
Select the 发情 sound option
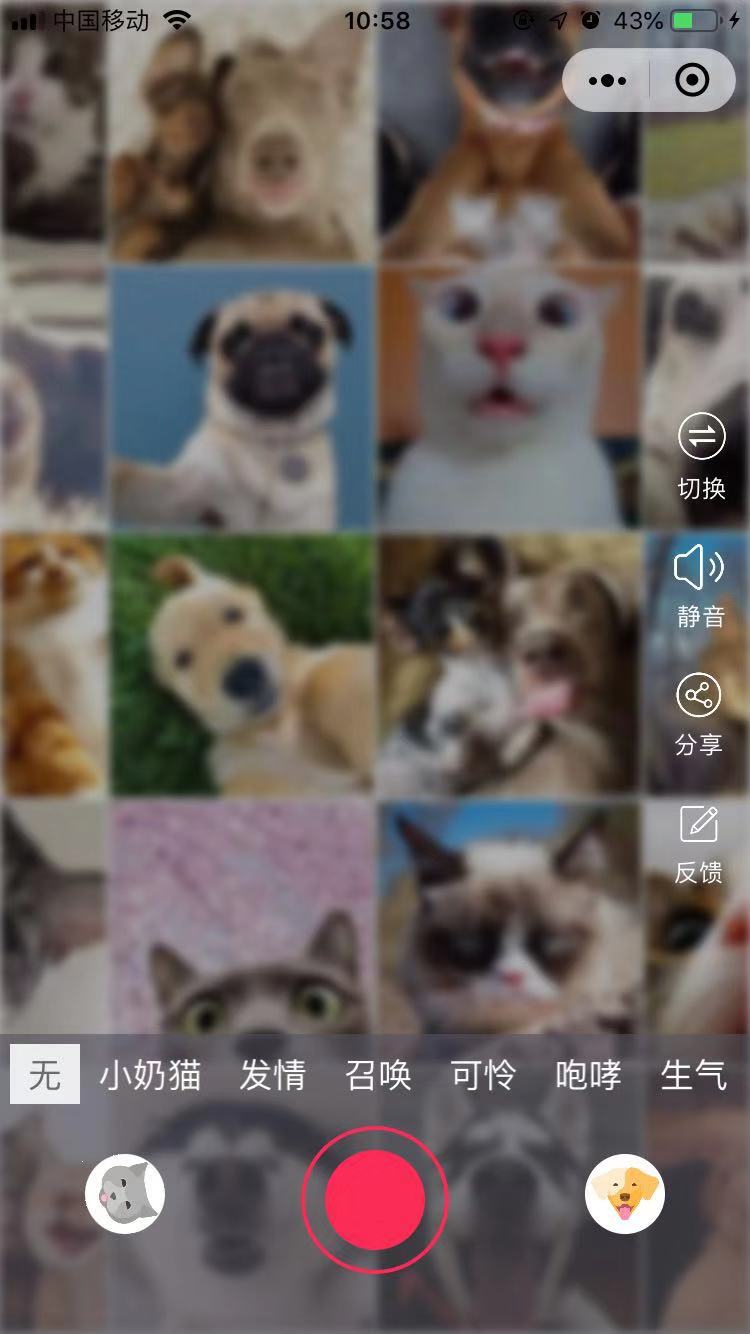click(x=272, y=1075)
